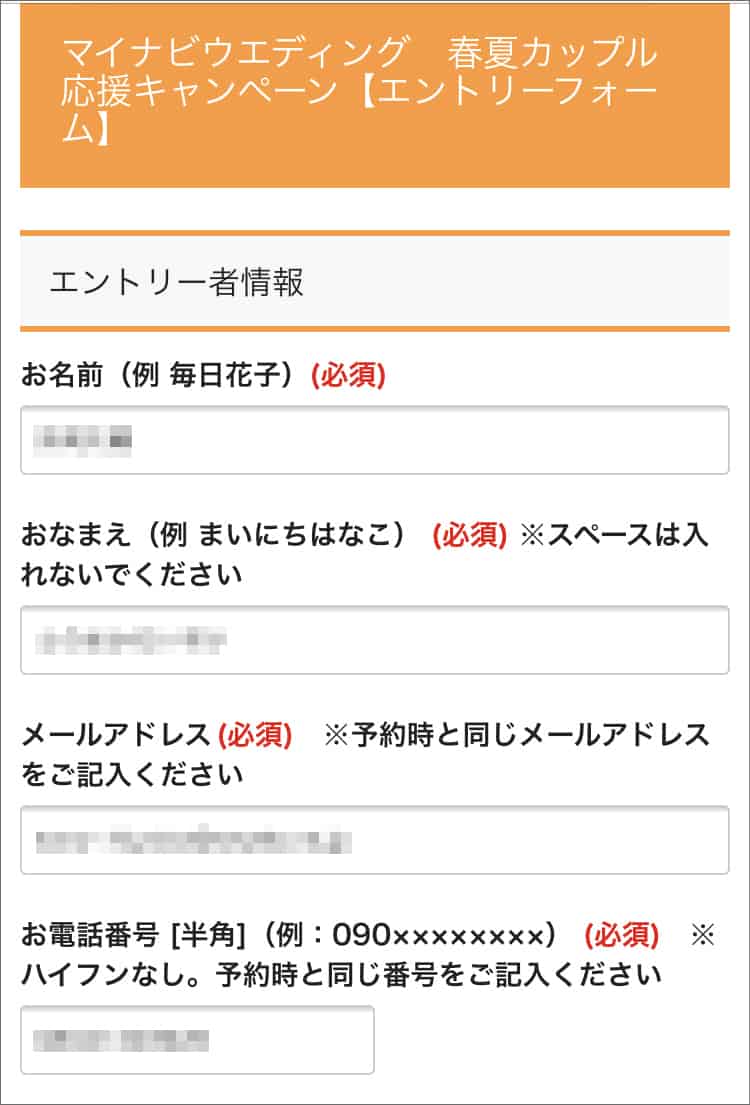This screenshot has width=750, height=1105.
Task: Edit the お電話番号 phone number field
Action: click(x=197, y=1040)
